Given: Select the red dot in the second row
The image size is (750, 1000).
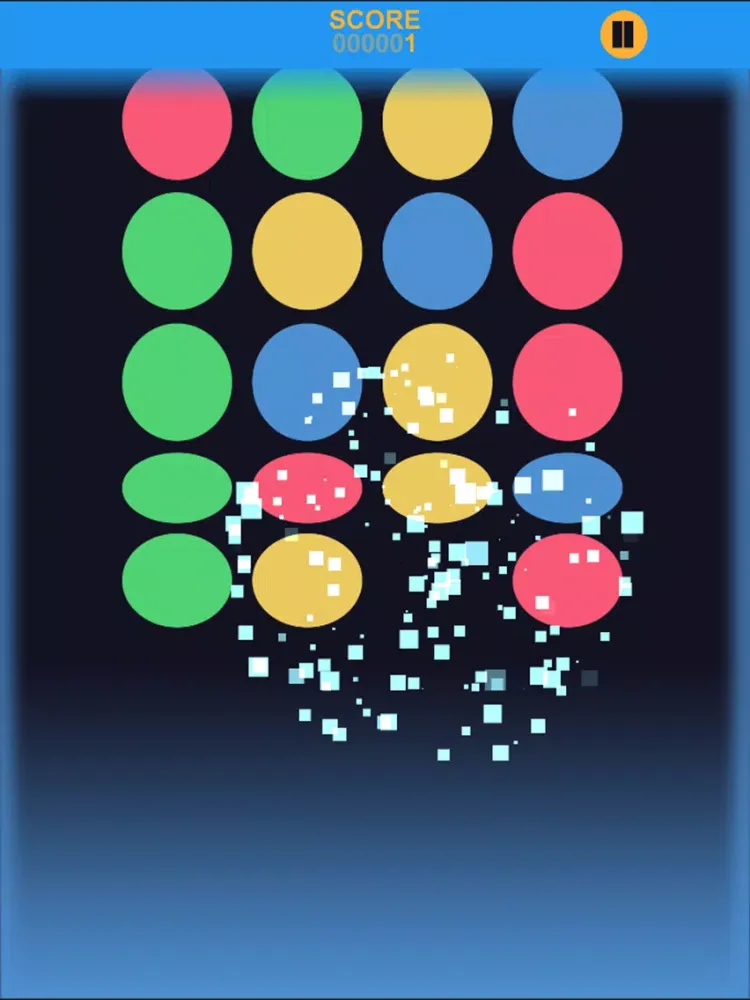Looking at the screenshot, I should [568, 252].
